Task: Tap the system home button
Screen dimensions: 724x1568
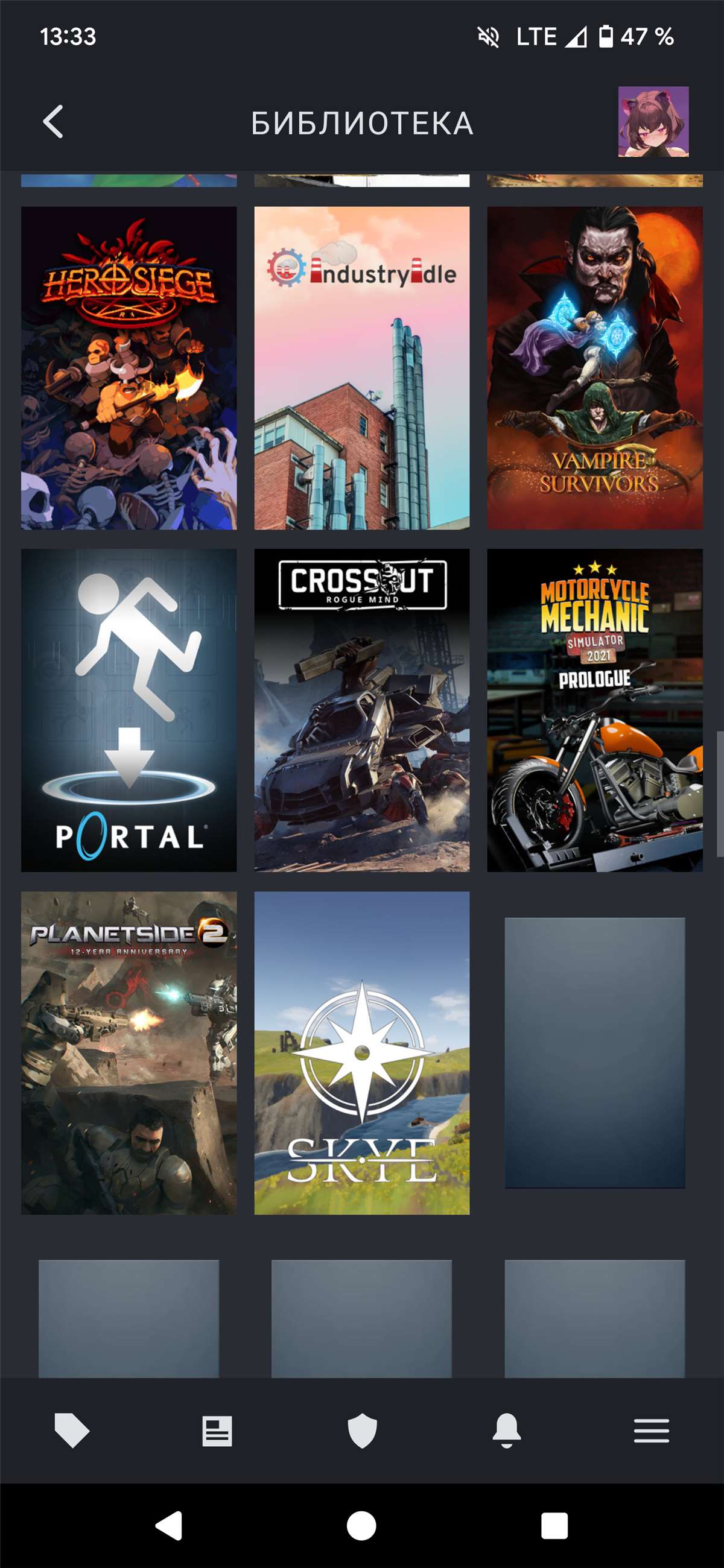Action: 361,1526
